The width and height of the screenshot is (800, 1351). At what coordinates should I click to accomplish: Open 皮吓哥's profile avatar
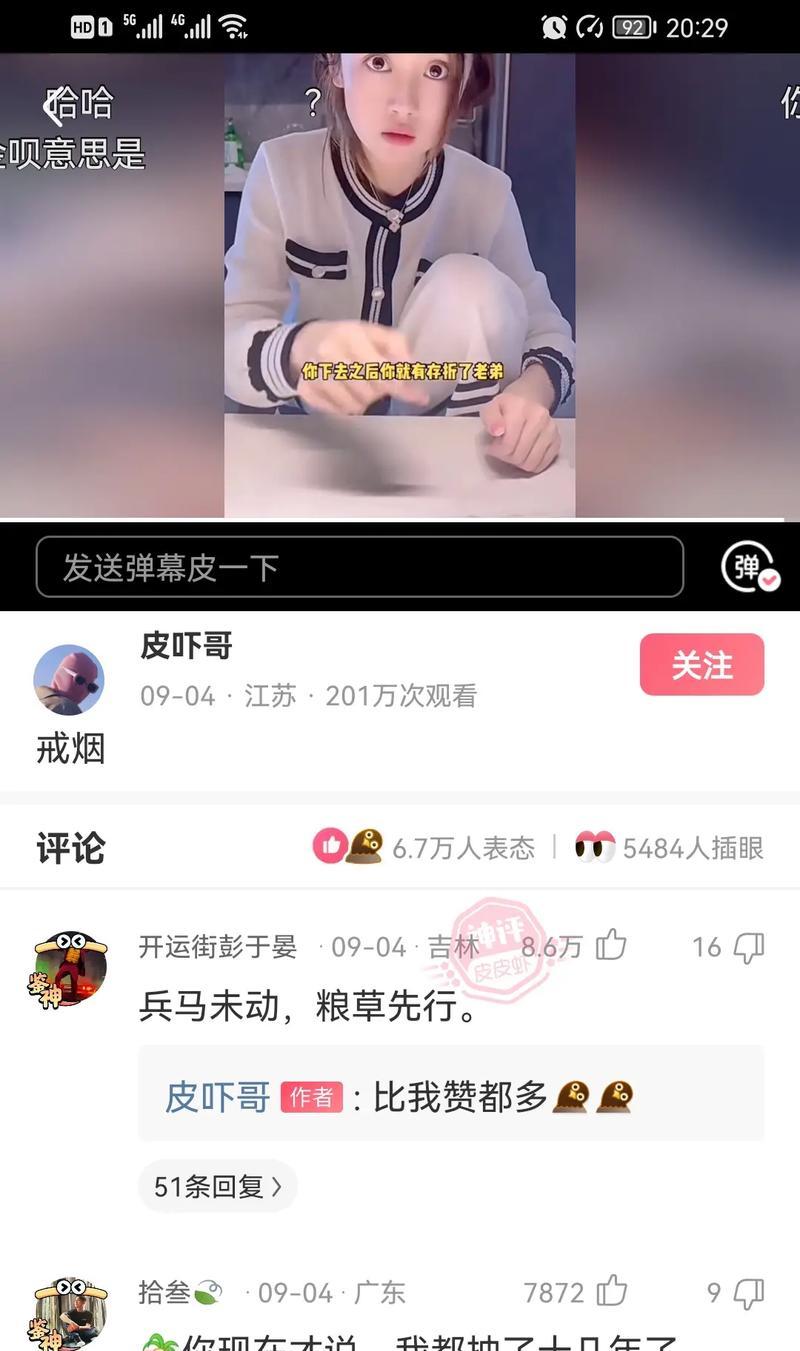point(69,679)
